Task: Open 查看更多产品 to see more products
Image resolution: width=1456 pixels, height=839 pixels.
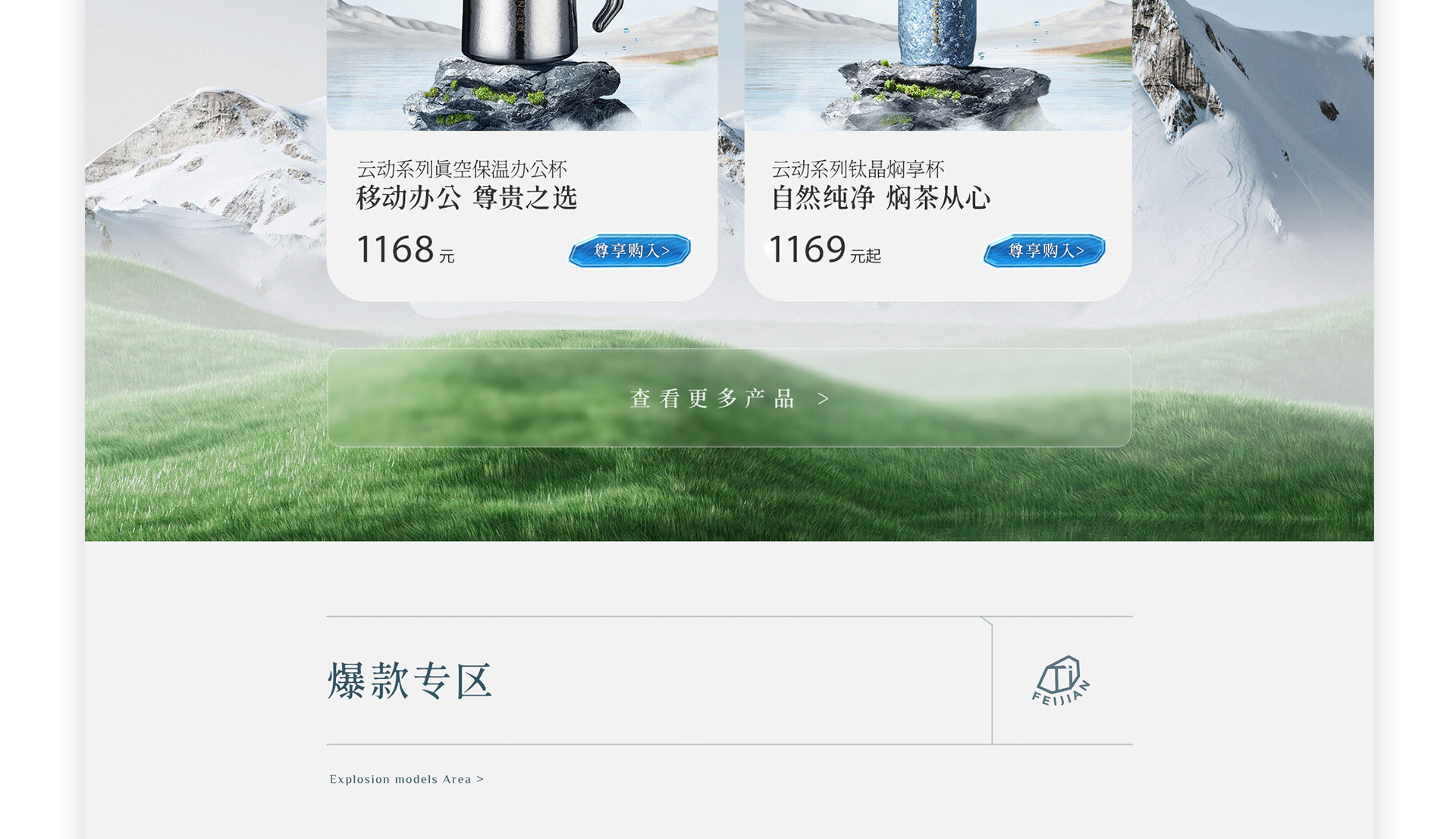Action: (729, 398)
